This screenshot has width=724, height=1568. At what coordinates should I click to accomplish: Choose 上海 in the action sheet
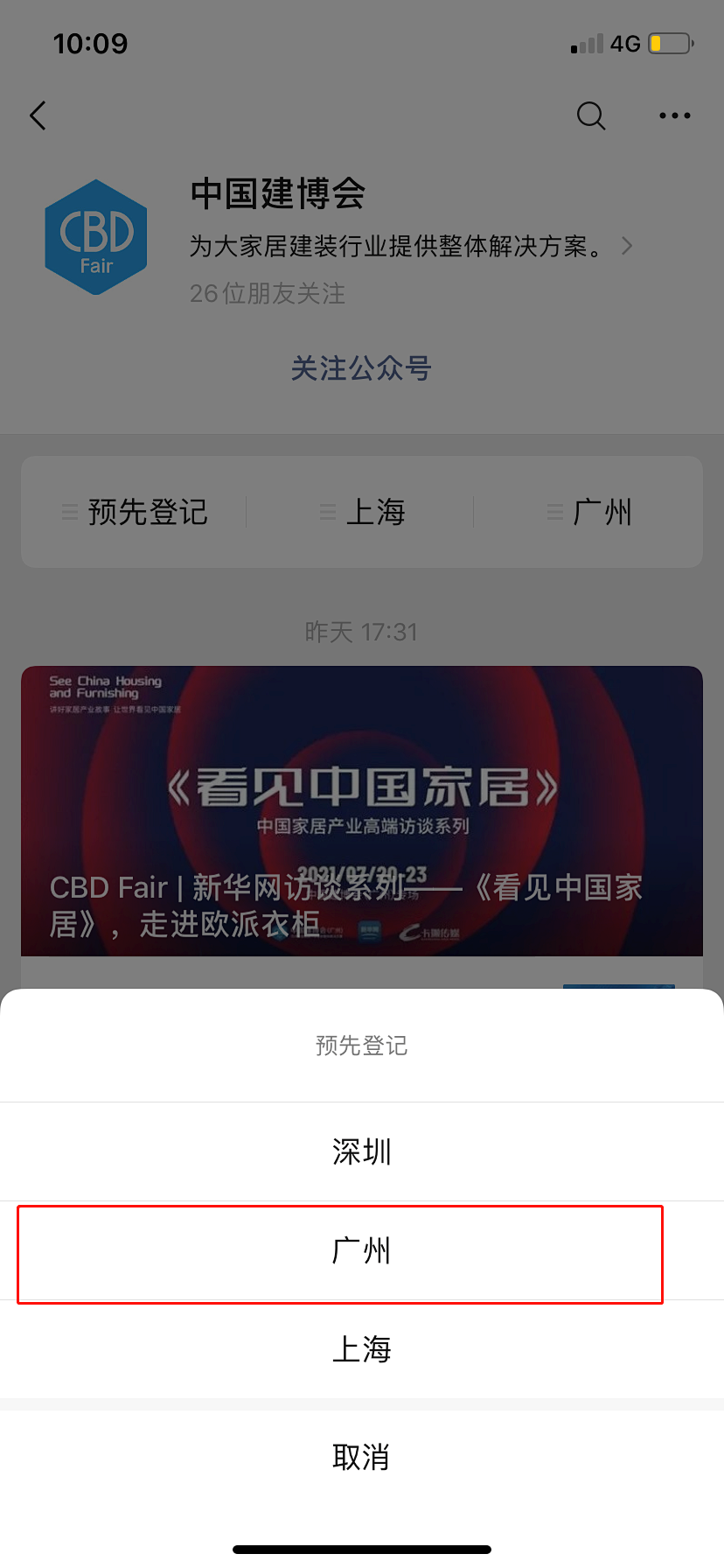click(x=362, y=1349)
